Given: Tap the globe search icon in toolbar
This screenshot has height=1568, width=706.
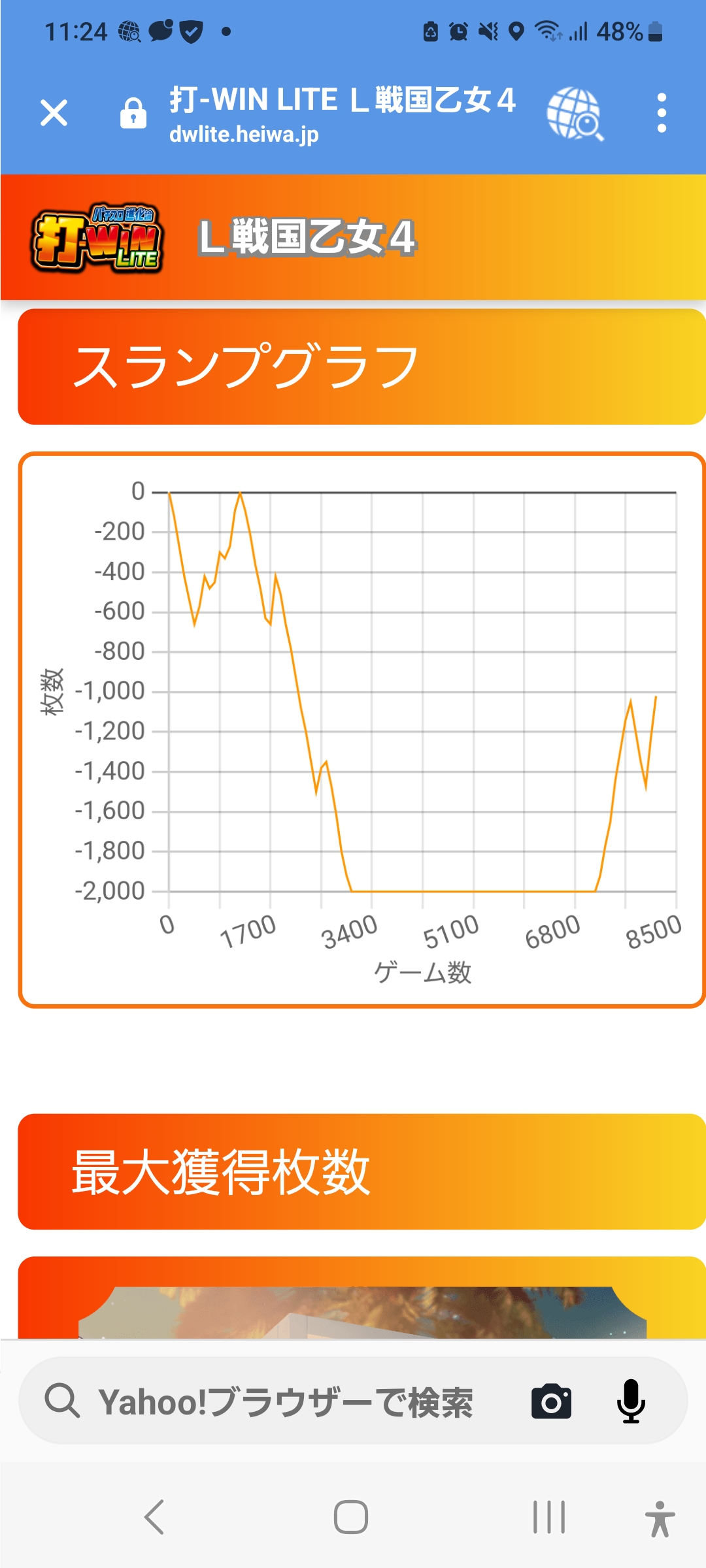Looking at the screenshot, I should 575,114.
